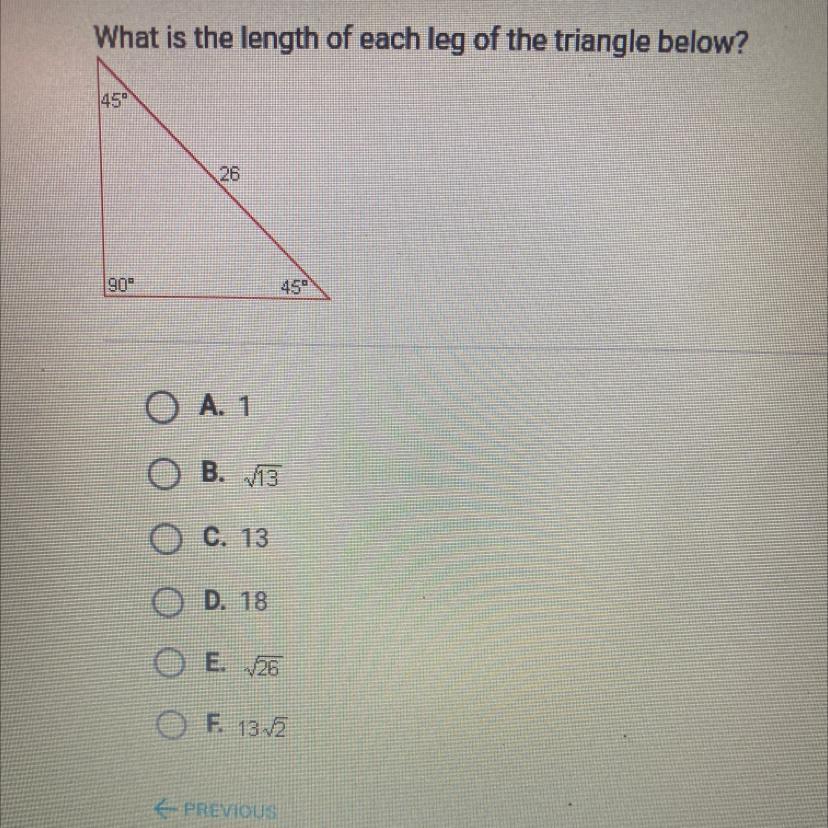The image size is (828, 828).
Task: Select answer option A. 1
Action: [x=161, y=407]
